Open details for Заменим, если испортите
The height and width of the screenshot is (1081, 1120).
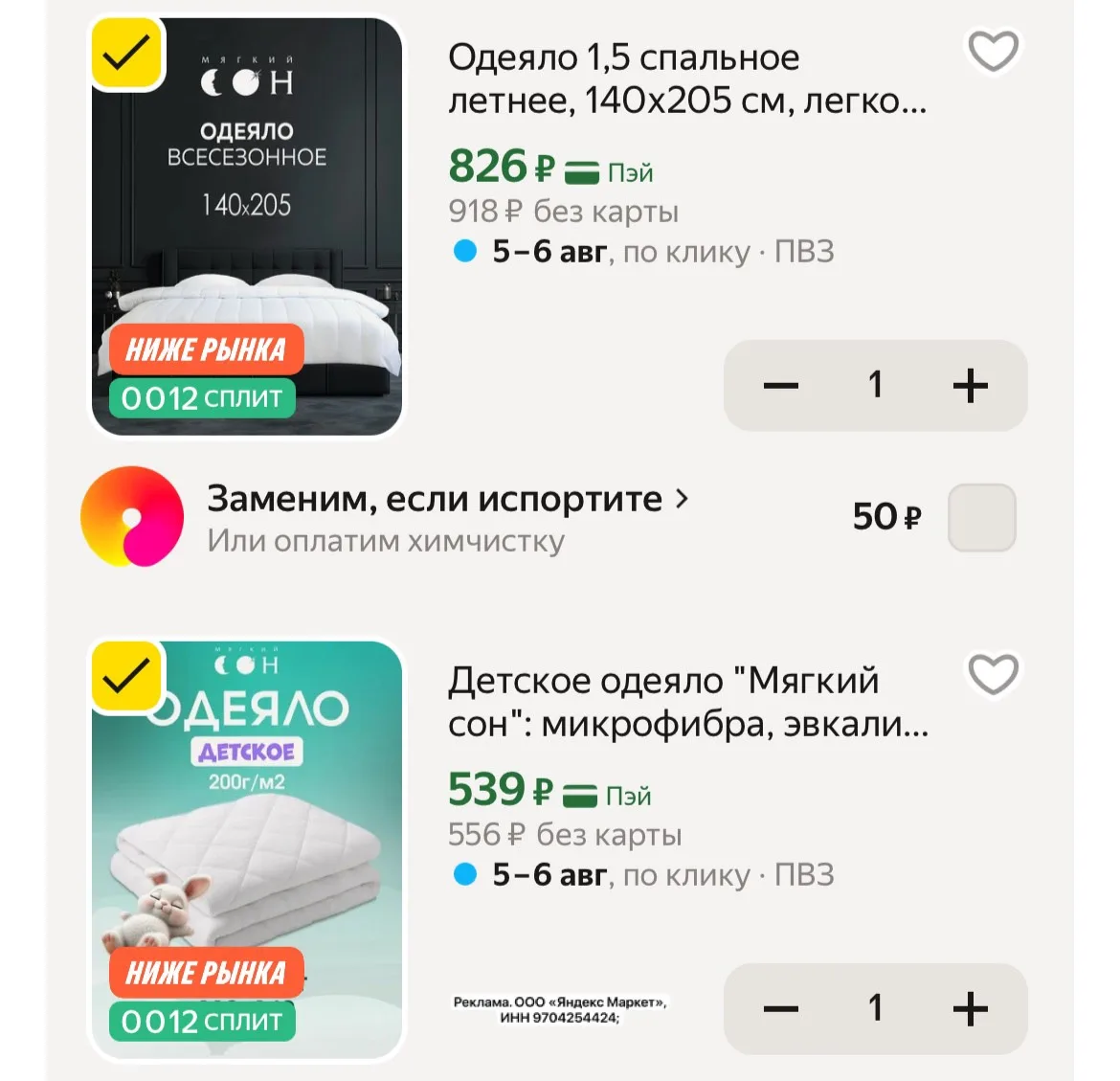[x=448, y=499]
